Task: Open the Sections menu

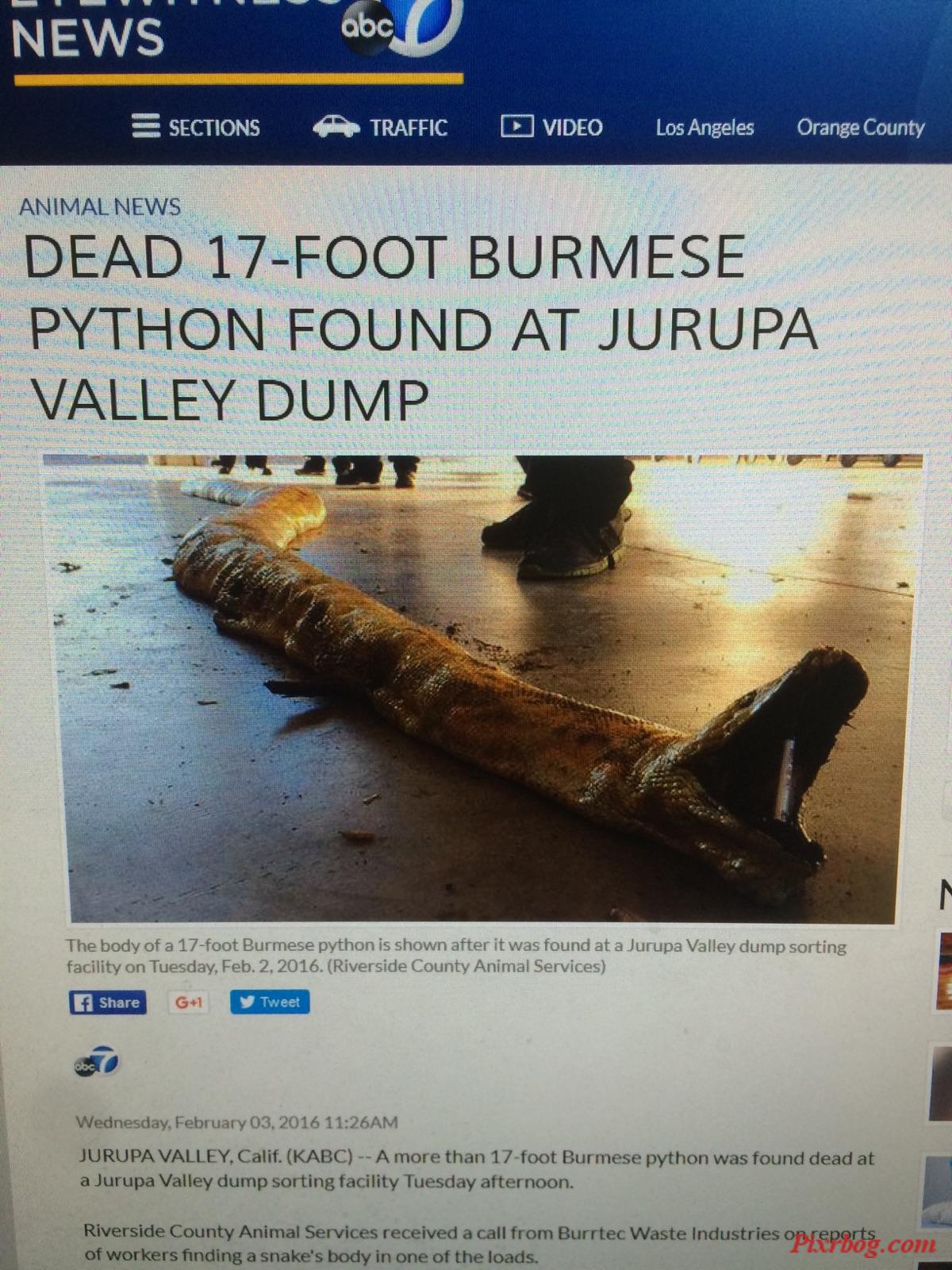Action: 196,127
